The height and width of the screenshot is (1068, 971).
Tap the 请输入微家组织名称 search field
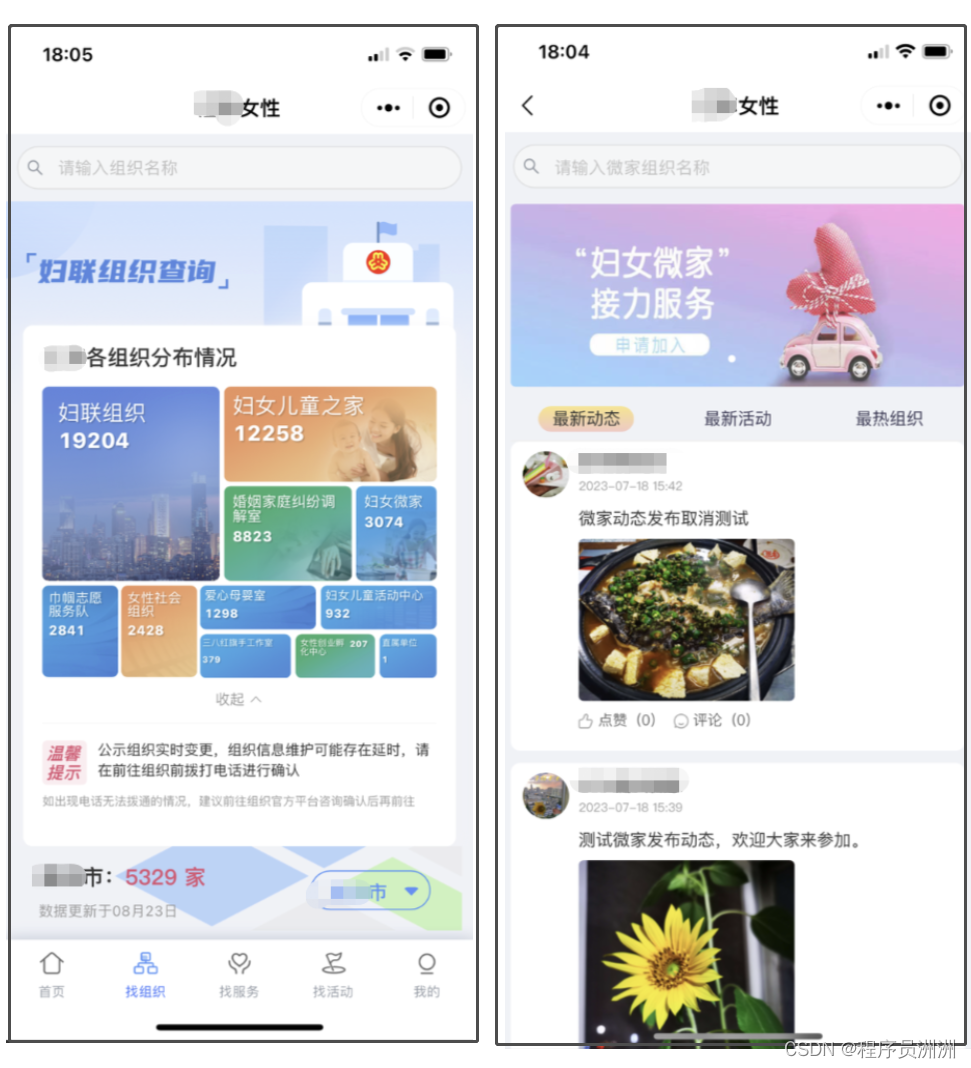click(736, 167)
